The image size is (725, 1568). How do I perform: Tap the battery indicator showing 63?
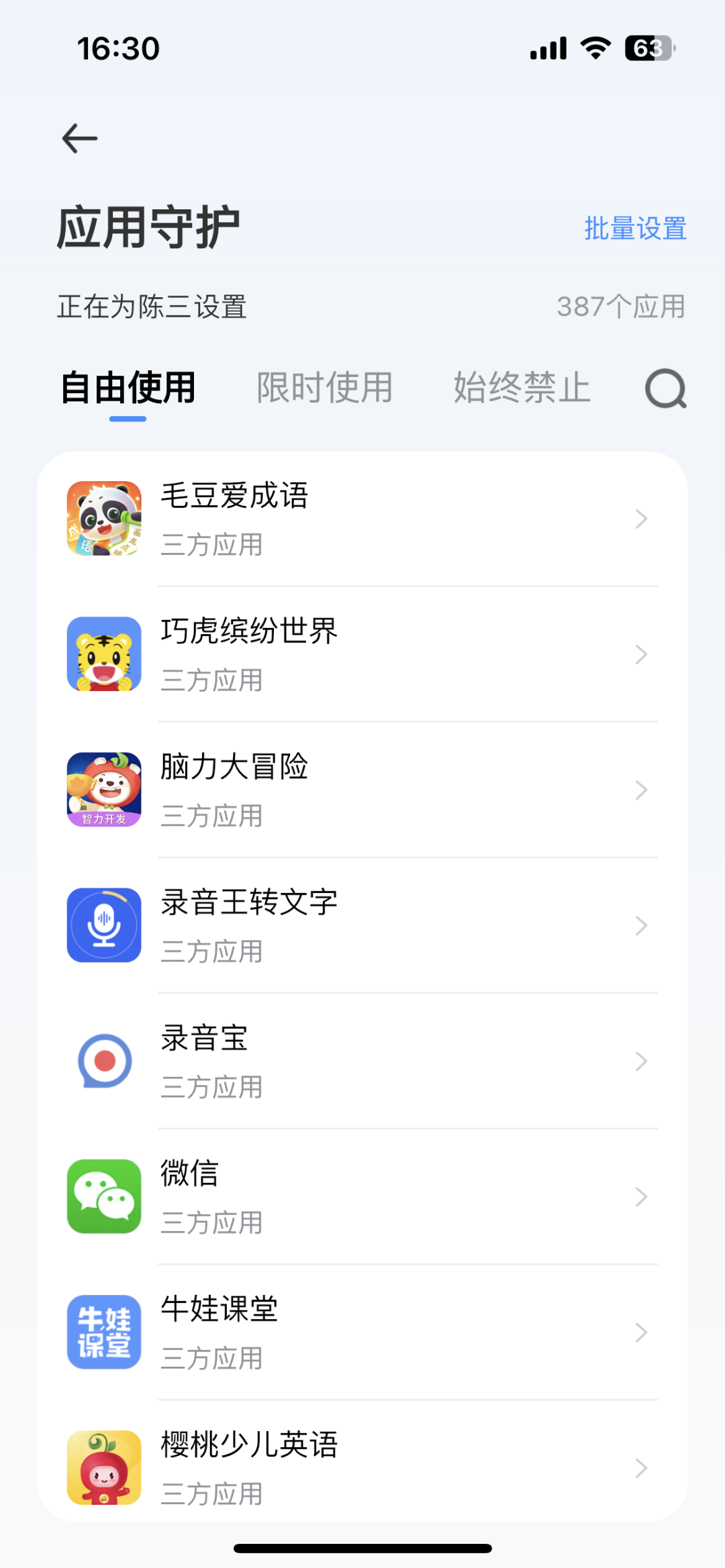646,48
